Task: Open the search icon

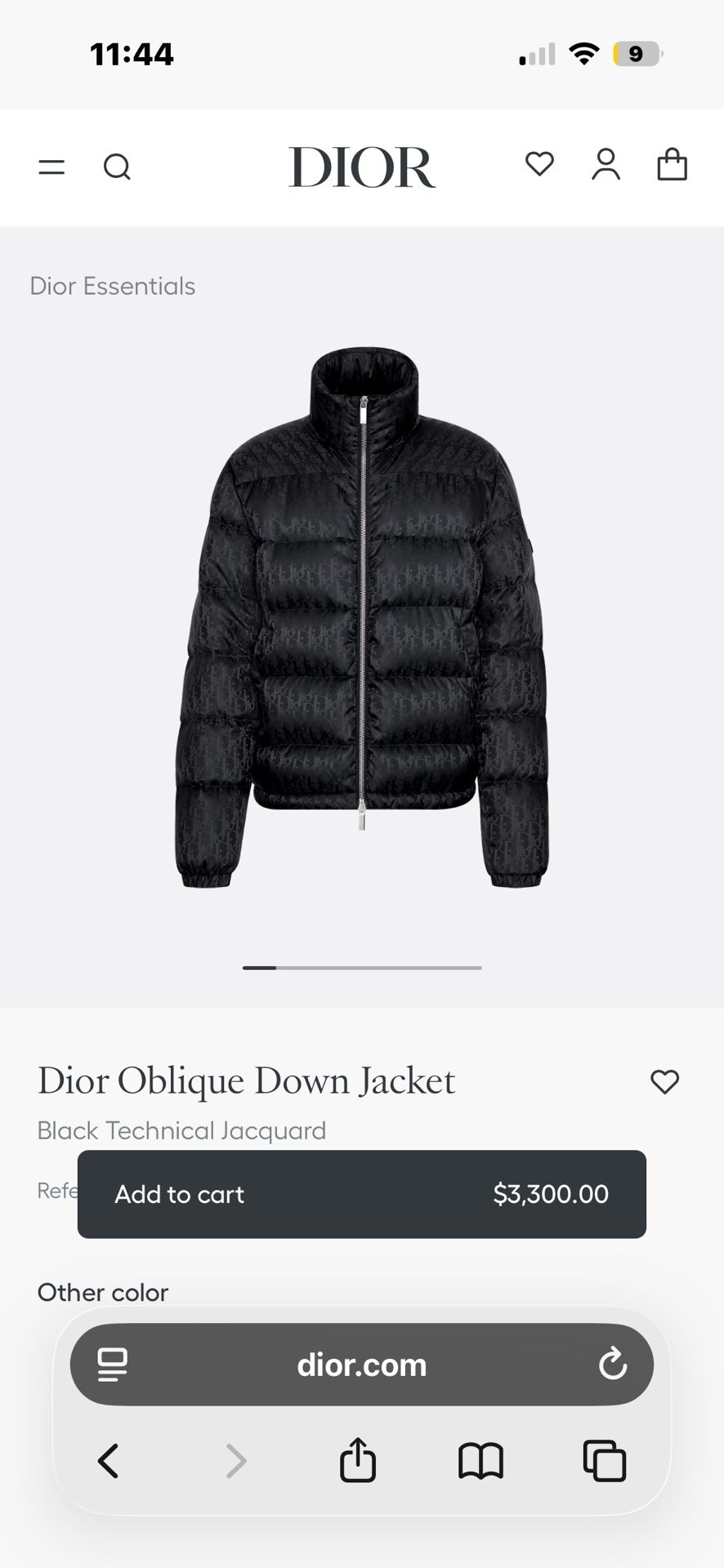Action: [x=118, y=167]
